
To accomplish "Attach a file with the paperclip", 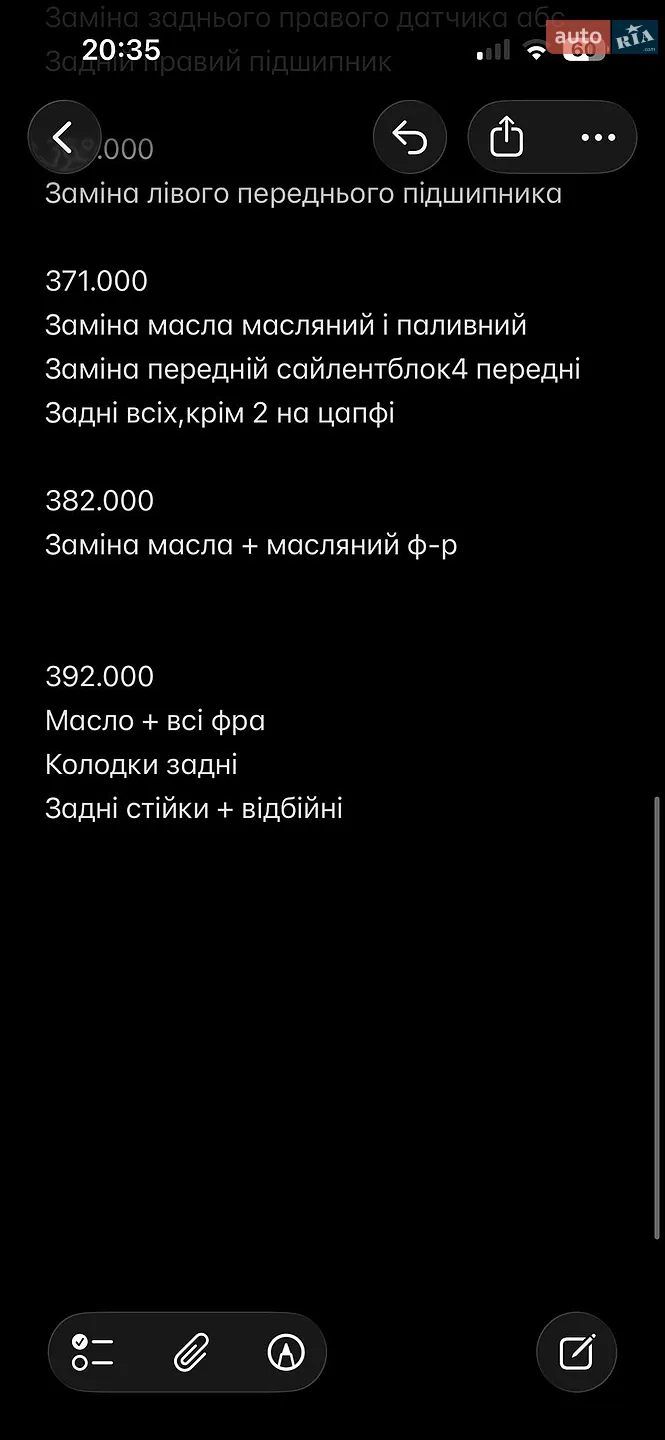I will (190, 1353).
